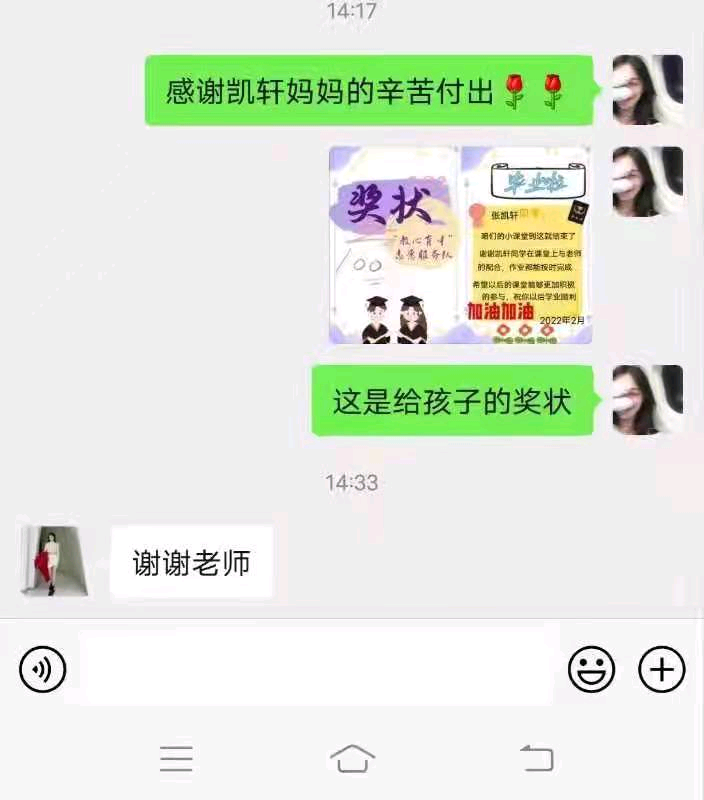Image resolution: width=704 pixels, height=800 pixels.
Task: Go back with system back button
Action: pyautogui.click(x=537, y=758)
